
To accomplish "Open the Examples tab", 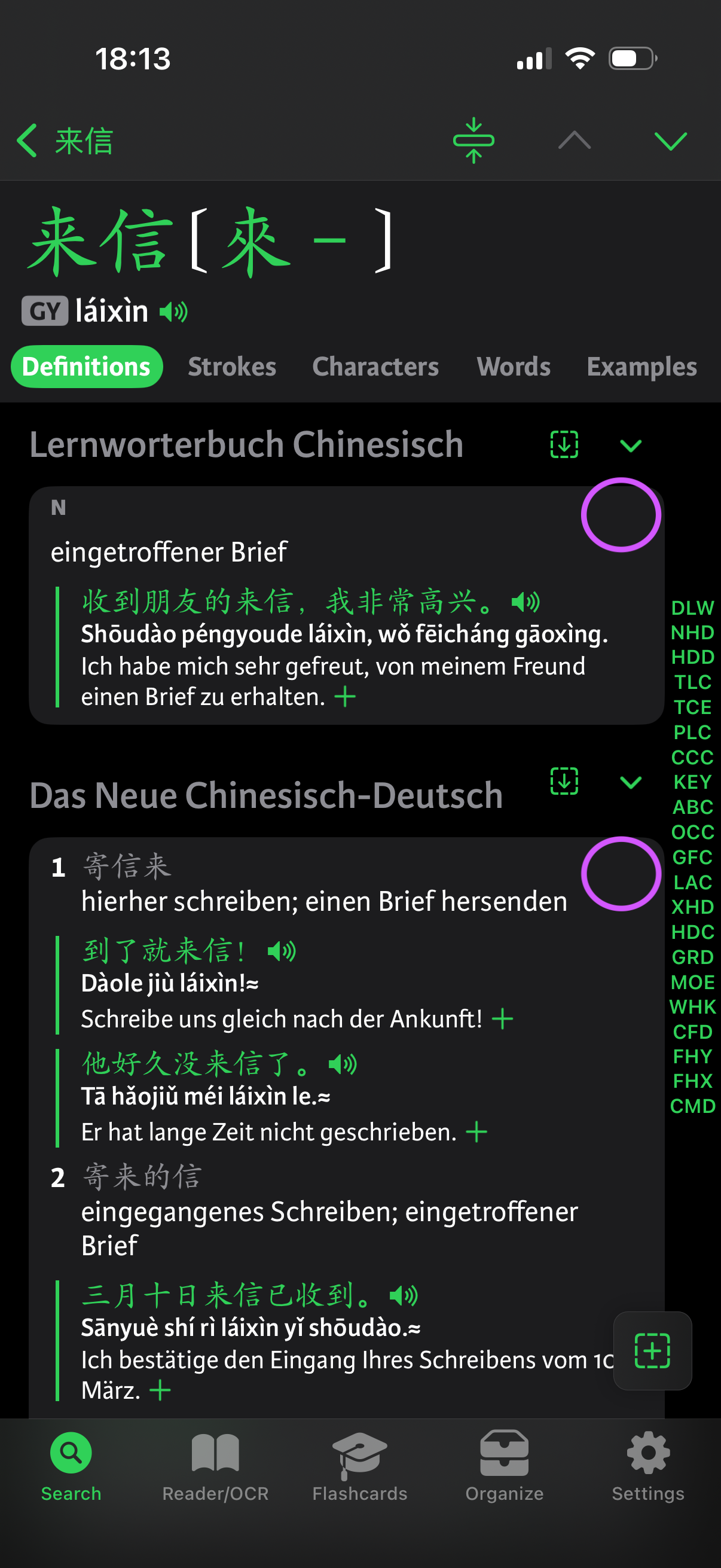I will 641,366.
